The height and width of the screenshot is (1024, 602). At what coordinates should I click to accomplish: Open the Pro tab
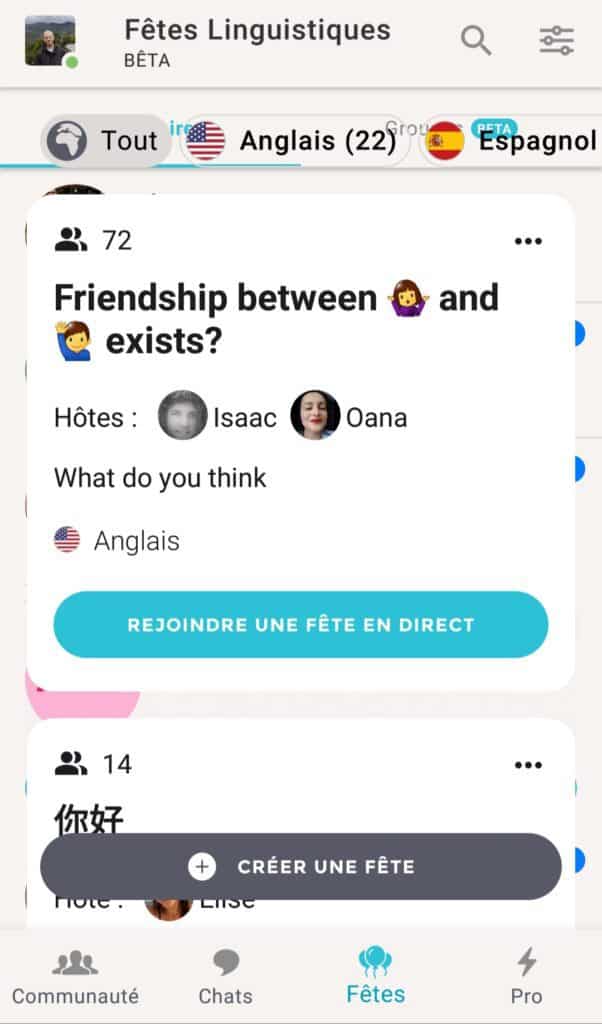[526, 977]
